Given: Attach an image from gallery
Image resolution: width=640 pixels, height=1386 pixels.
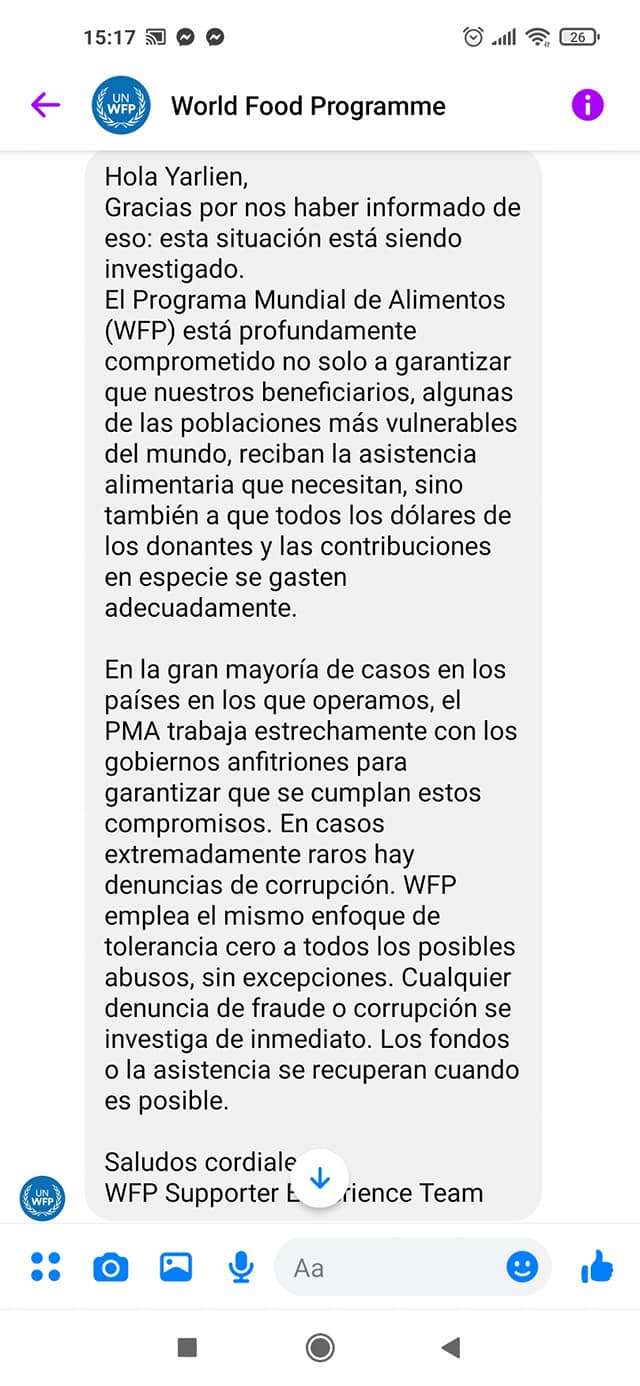Looking at the screenshot, I should (x=176, y=1267).
